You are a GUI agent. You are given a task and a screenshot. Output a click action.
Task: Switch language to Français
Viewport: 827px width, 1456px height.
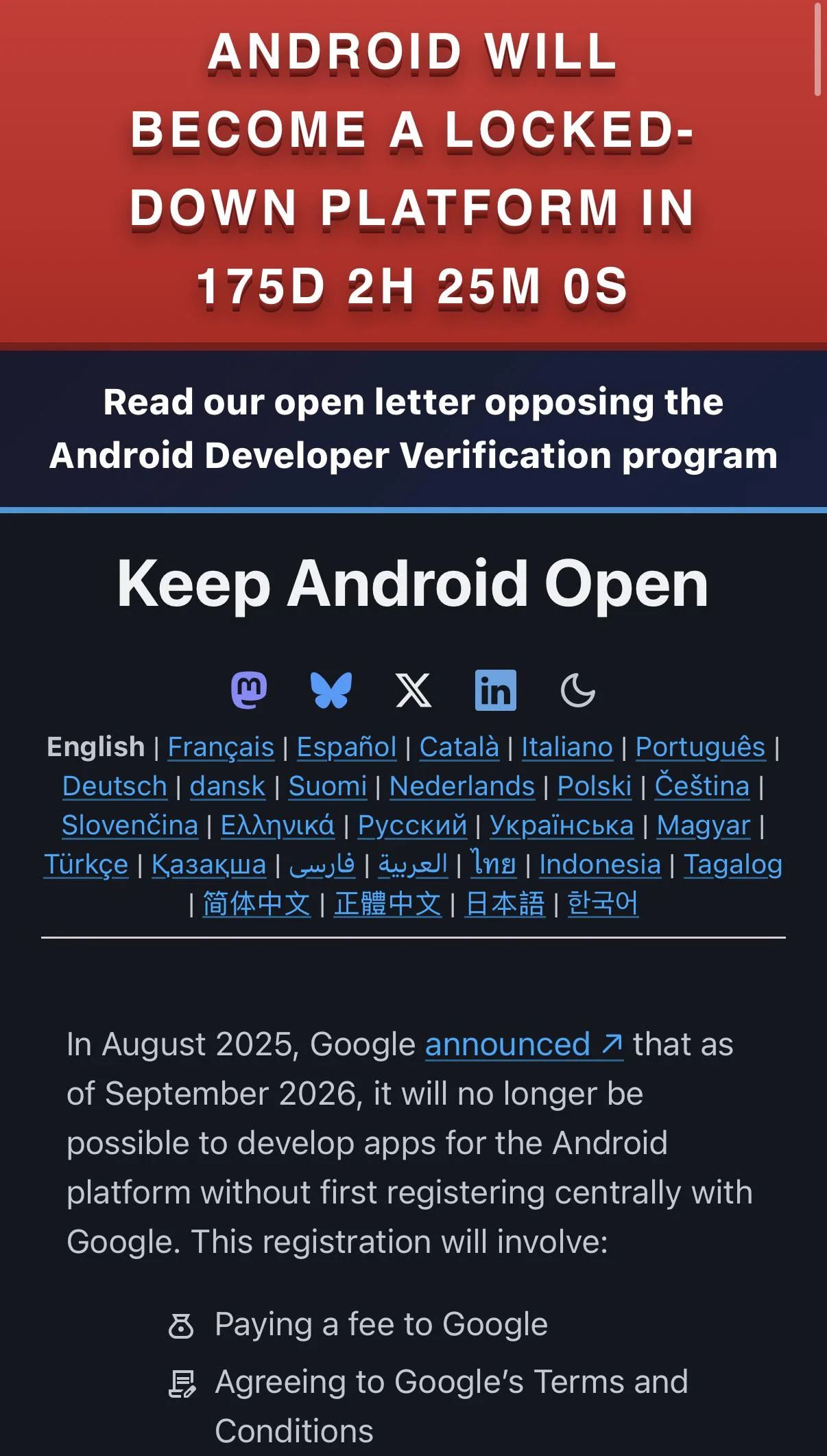[221, 747]
